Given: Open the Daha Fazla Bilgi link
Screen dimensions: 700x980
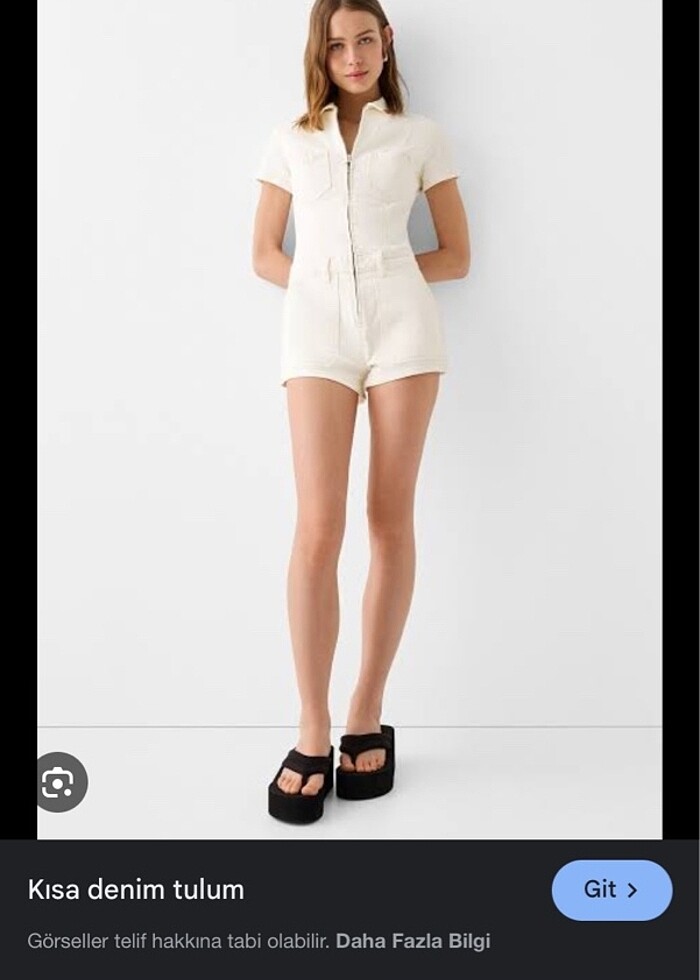Looking at the screenshot, I should tap(413, 941).
